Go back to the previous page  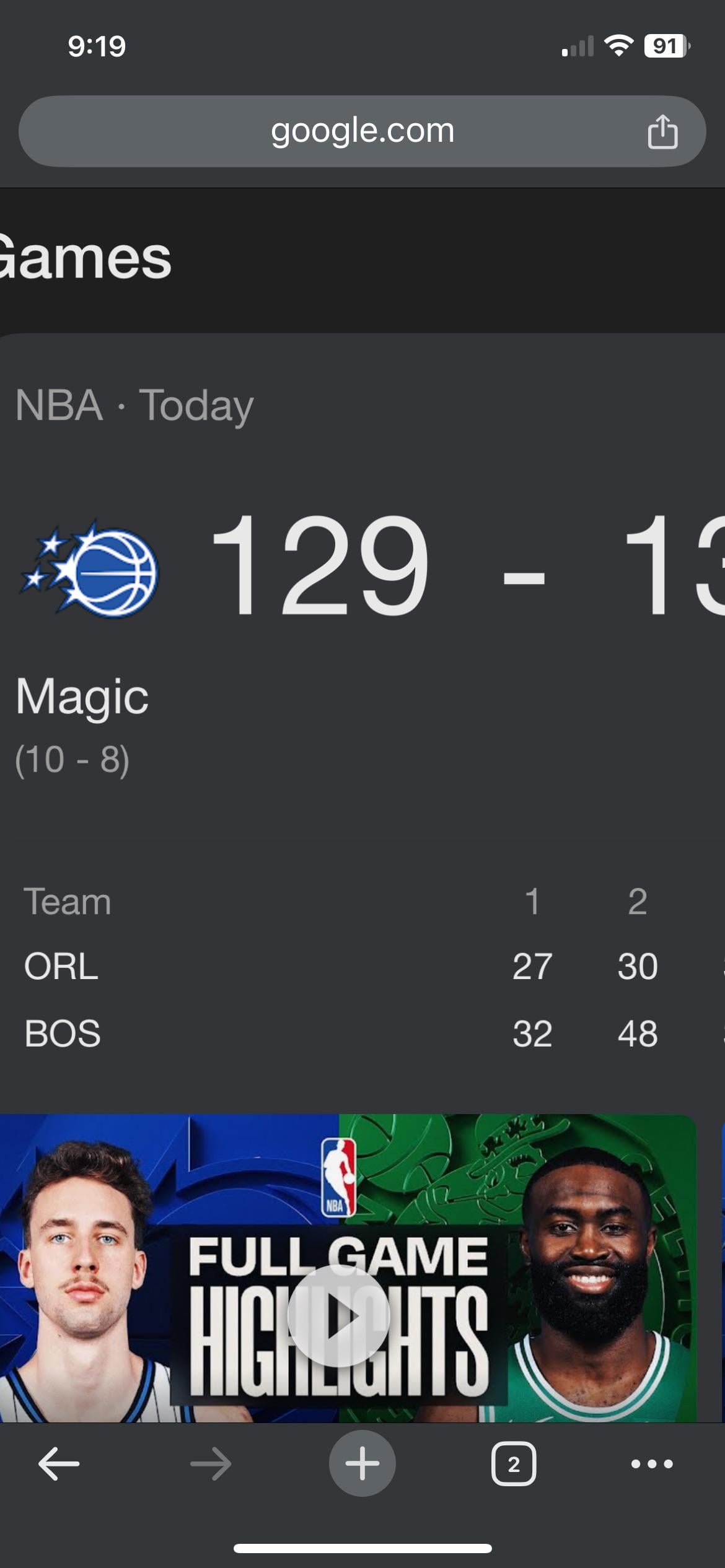pyautogui.click(x=59, y=1464)
